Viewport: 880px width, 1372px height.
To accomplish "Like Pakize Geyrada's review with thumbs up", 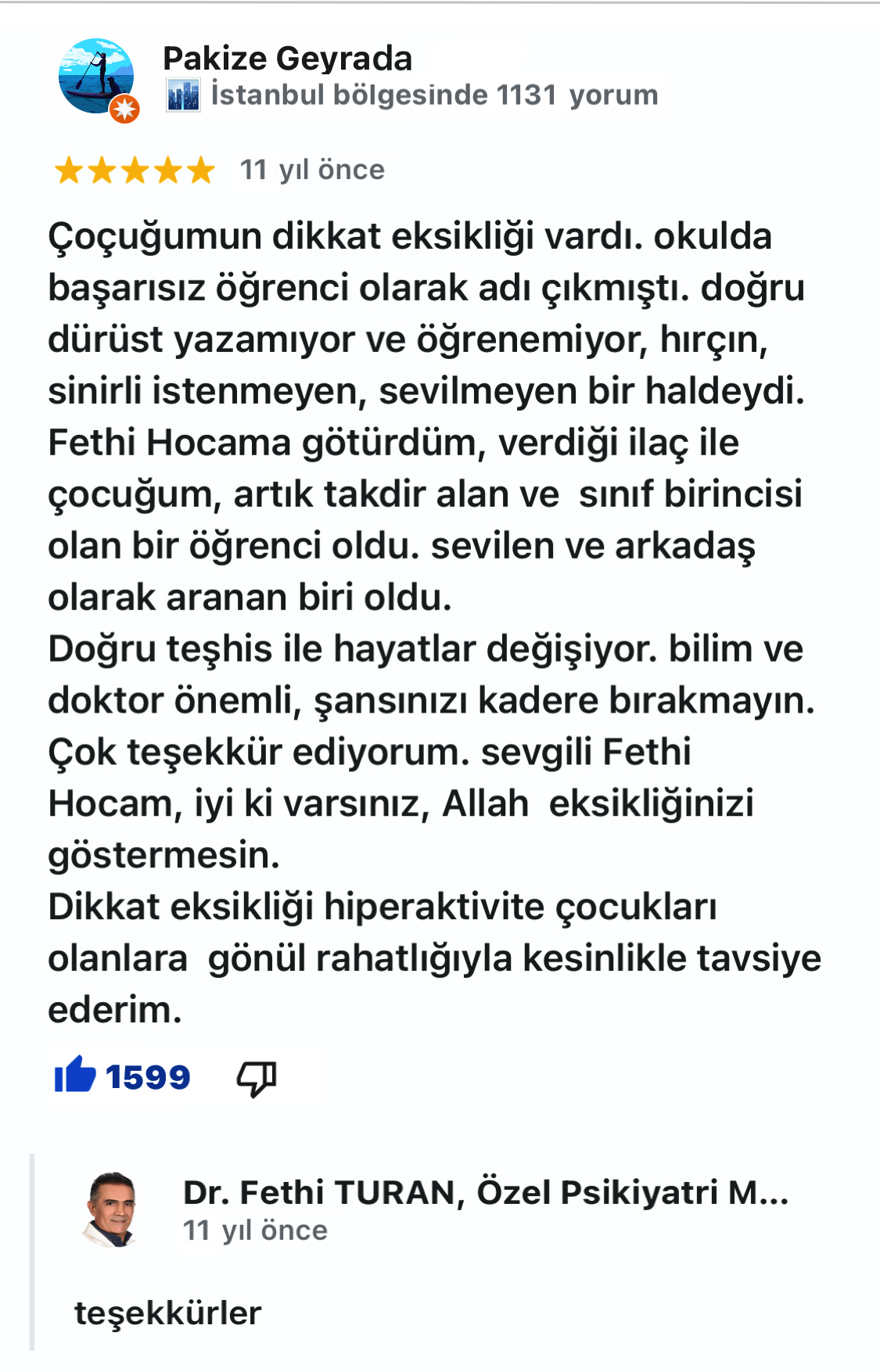I will click(75, 1076).
